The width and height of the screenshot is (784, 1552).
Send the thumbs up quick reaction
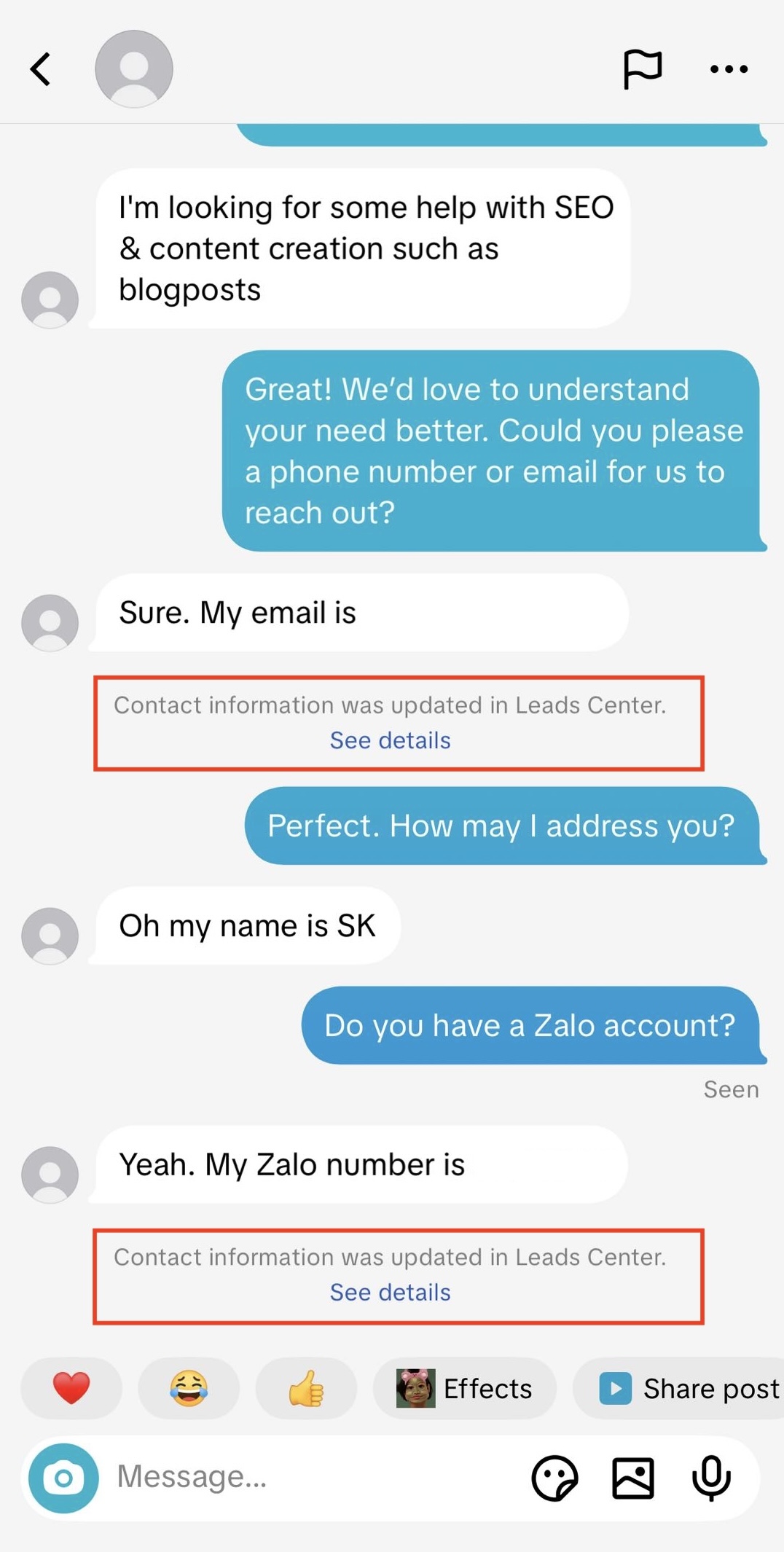[306, 1388]
